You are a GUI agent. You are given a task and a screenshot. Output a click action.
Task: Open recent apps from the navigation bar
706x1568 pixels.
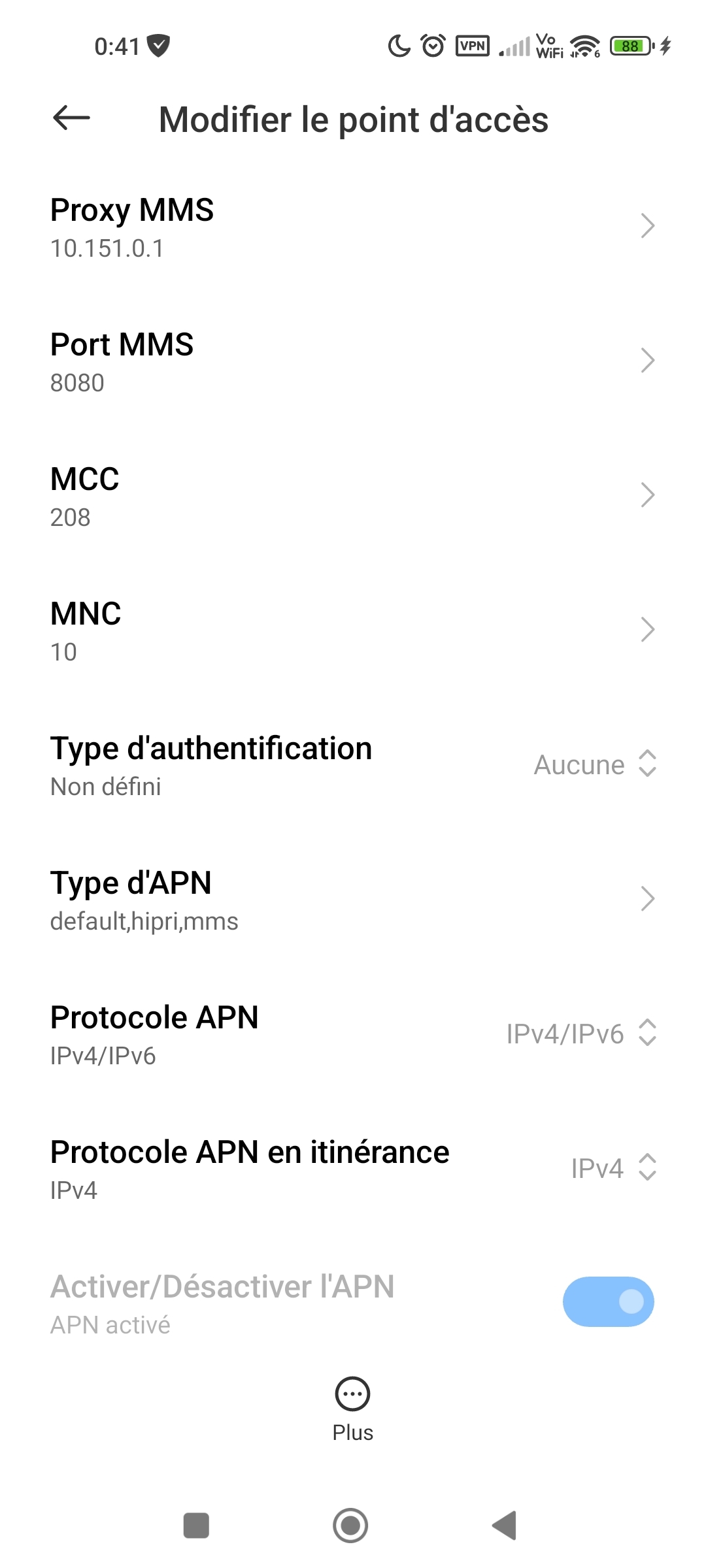pyautogui.click(x=196, y=1526)
